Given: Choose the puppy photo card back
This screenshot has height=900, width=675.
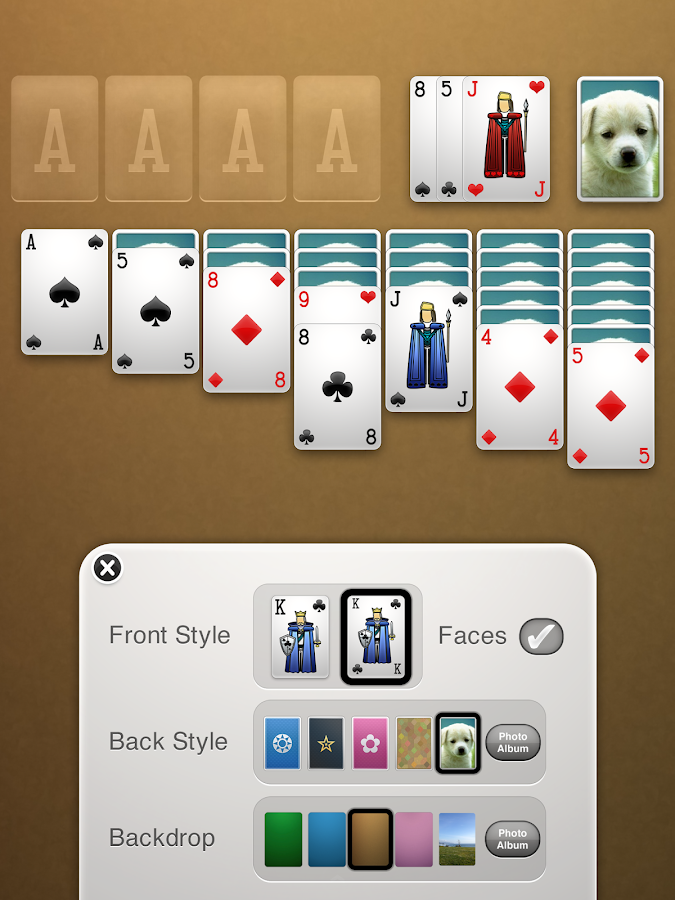Looking at the screenshot, I should (459, 742).
